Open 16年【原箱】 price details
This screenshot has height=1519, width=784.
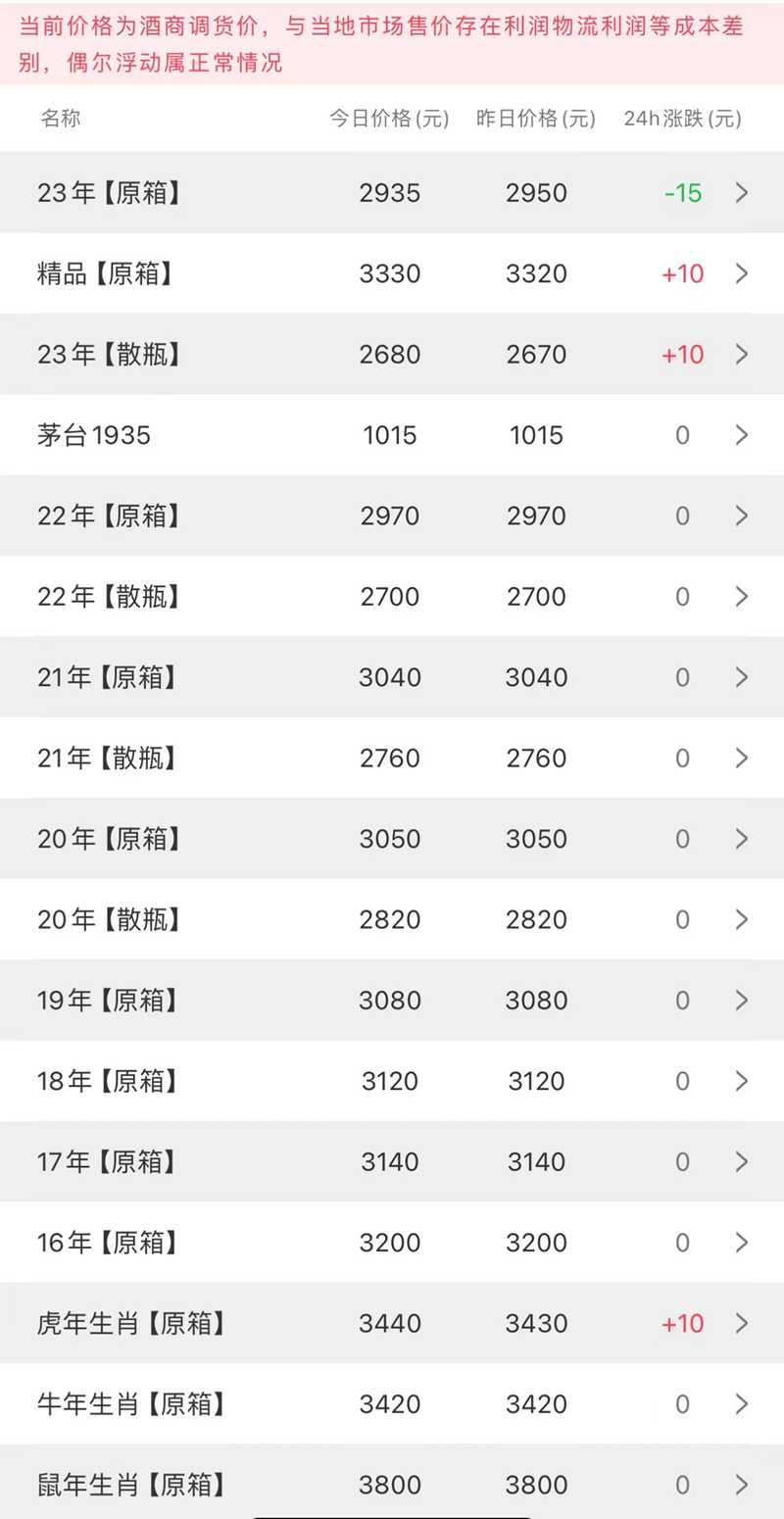(x=392, y=1243)
